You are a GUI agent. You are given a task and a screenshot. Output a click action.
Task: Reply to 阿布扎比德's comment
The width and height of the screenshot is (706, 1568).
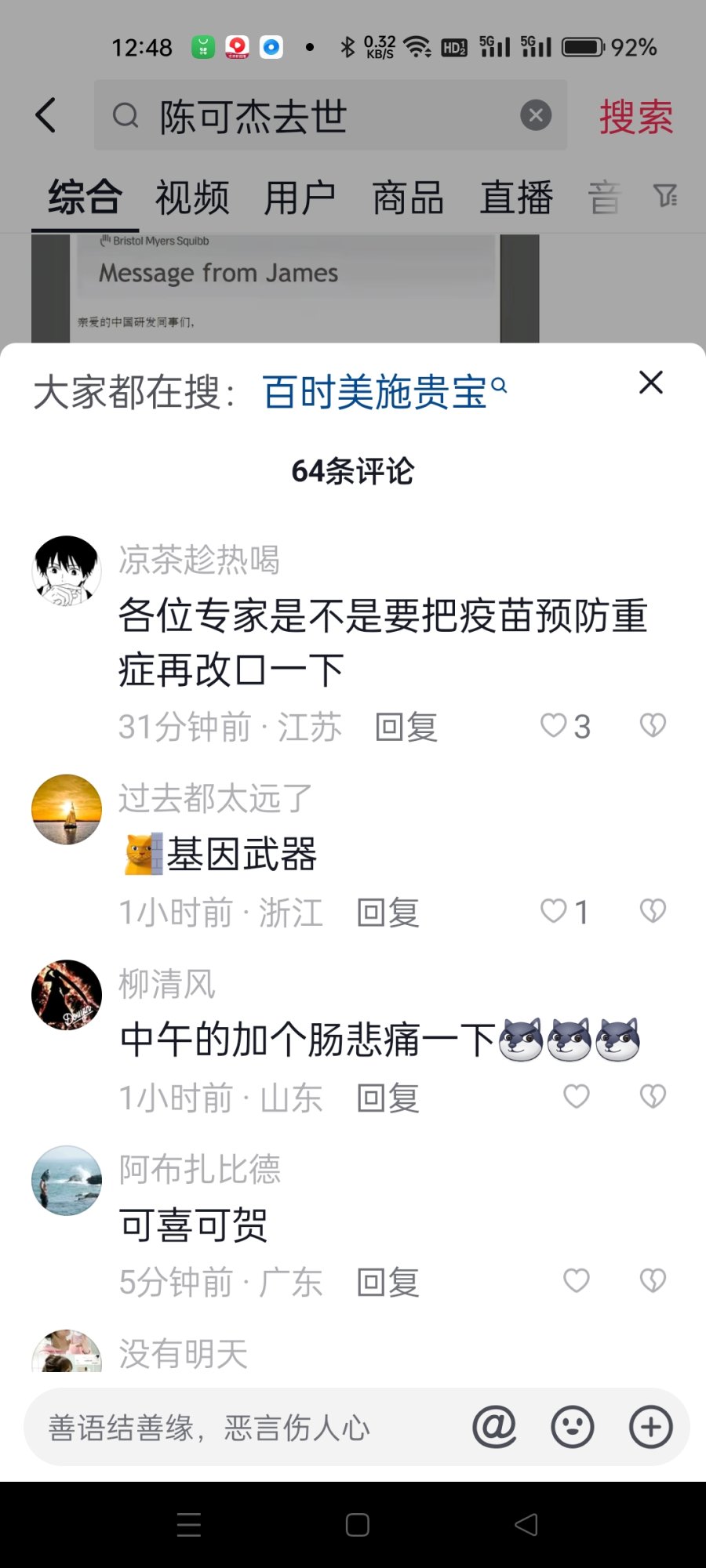[x=388, y=1283]
